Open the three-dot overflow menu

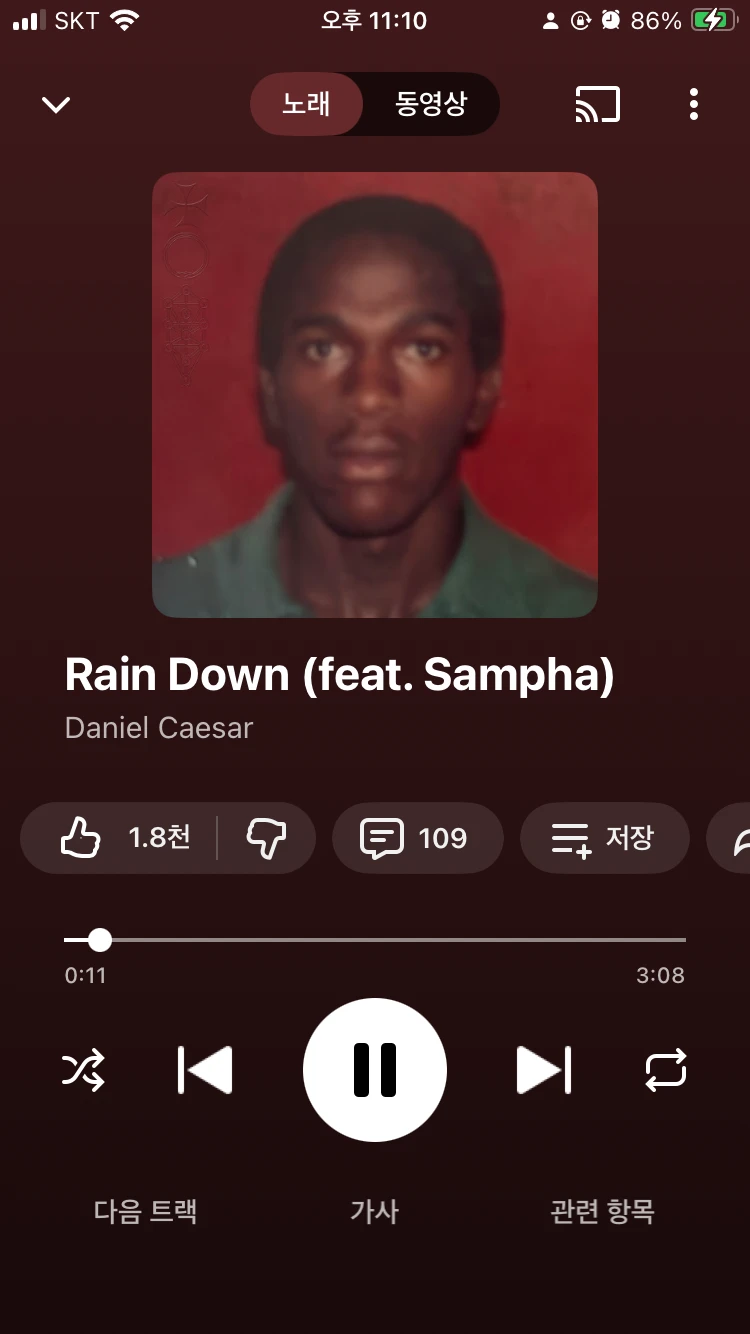click(693, 104)
